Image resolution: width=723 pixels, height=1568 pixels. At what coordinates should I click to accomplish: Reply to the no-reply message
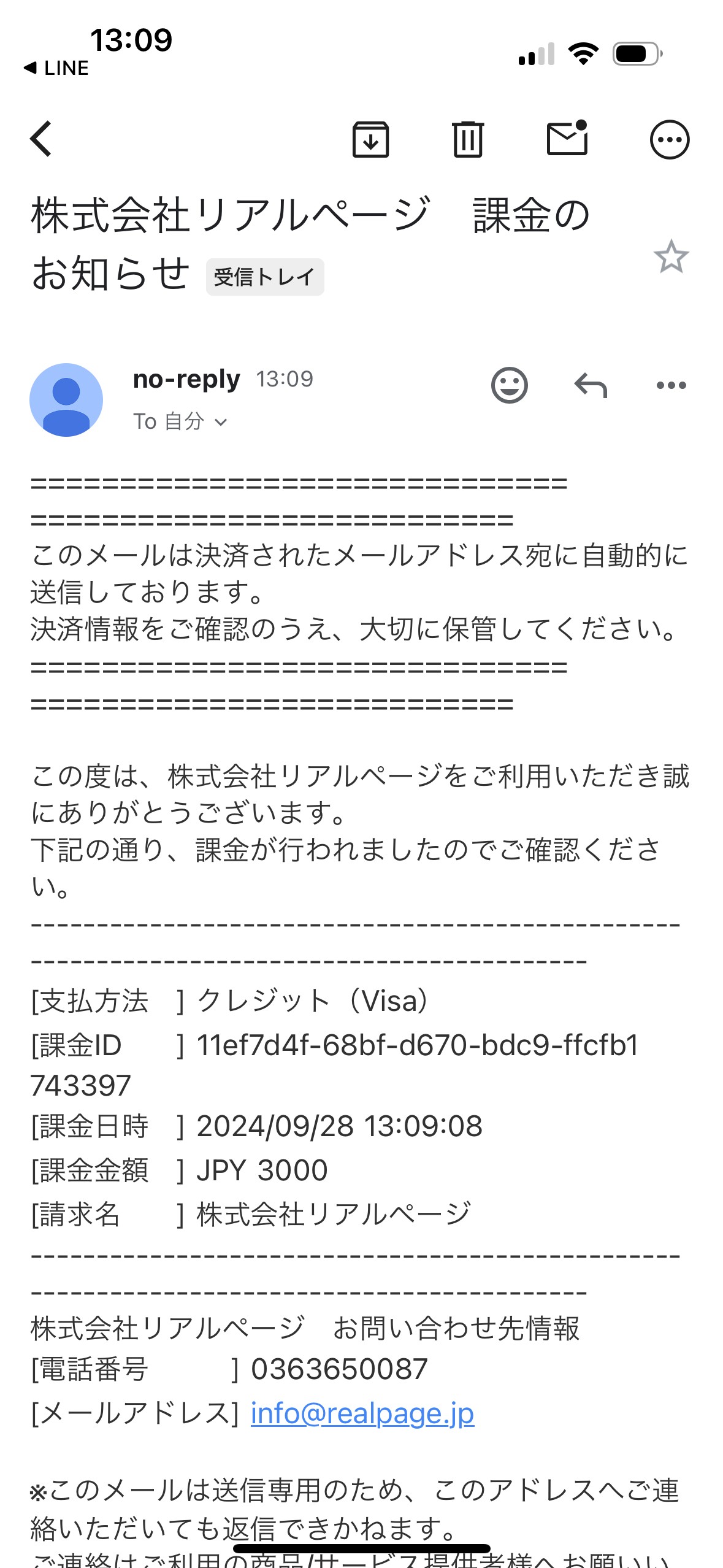click(591, 385)
